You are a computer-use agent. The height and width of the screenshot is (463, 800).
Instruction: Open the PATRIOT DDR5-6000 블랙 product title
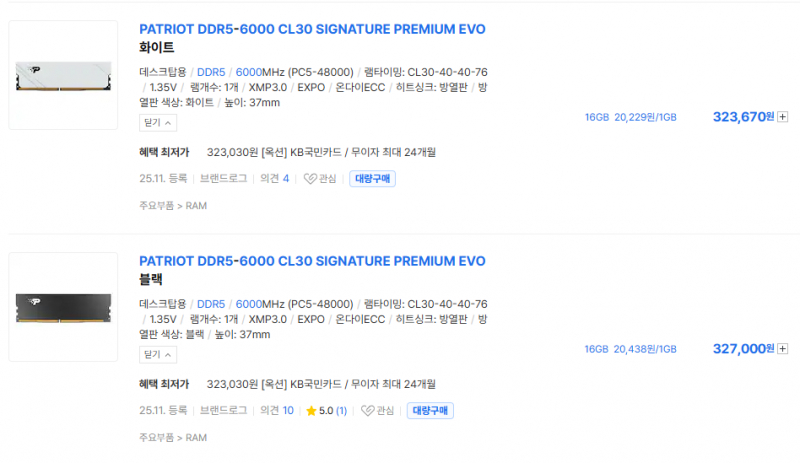312,262
